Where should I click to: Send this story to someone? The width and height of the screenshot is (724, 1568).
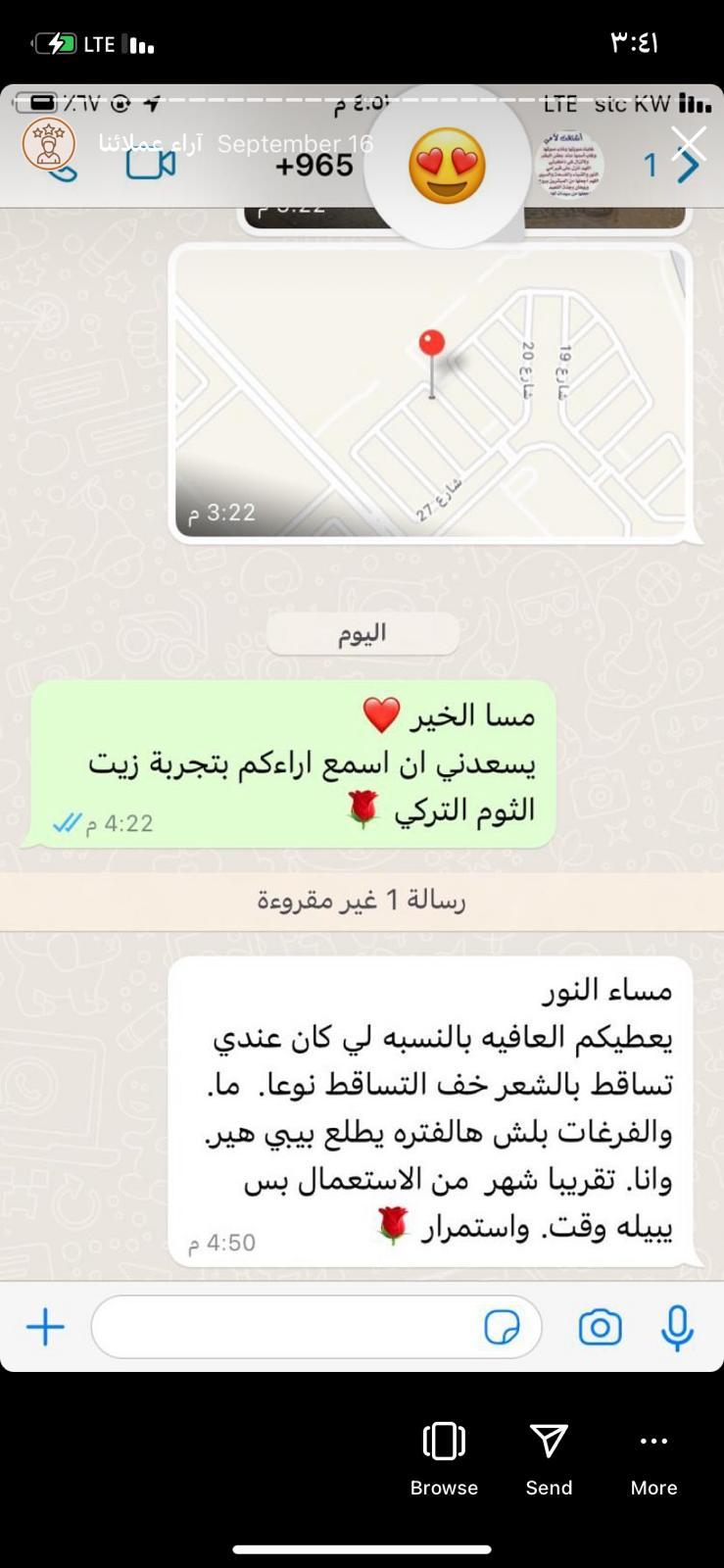(x=549, y=1458)
